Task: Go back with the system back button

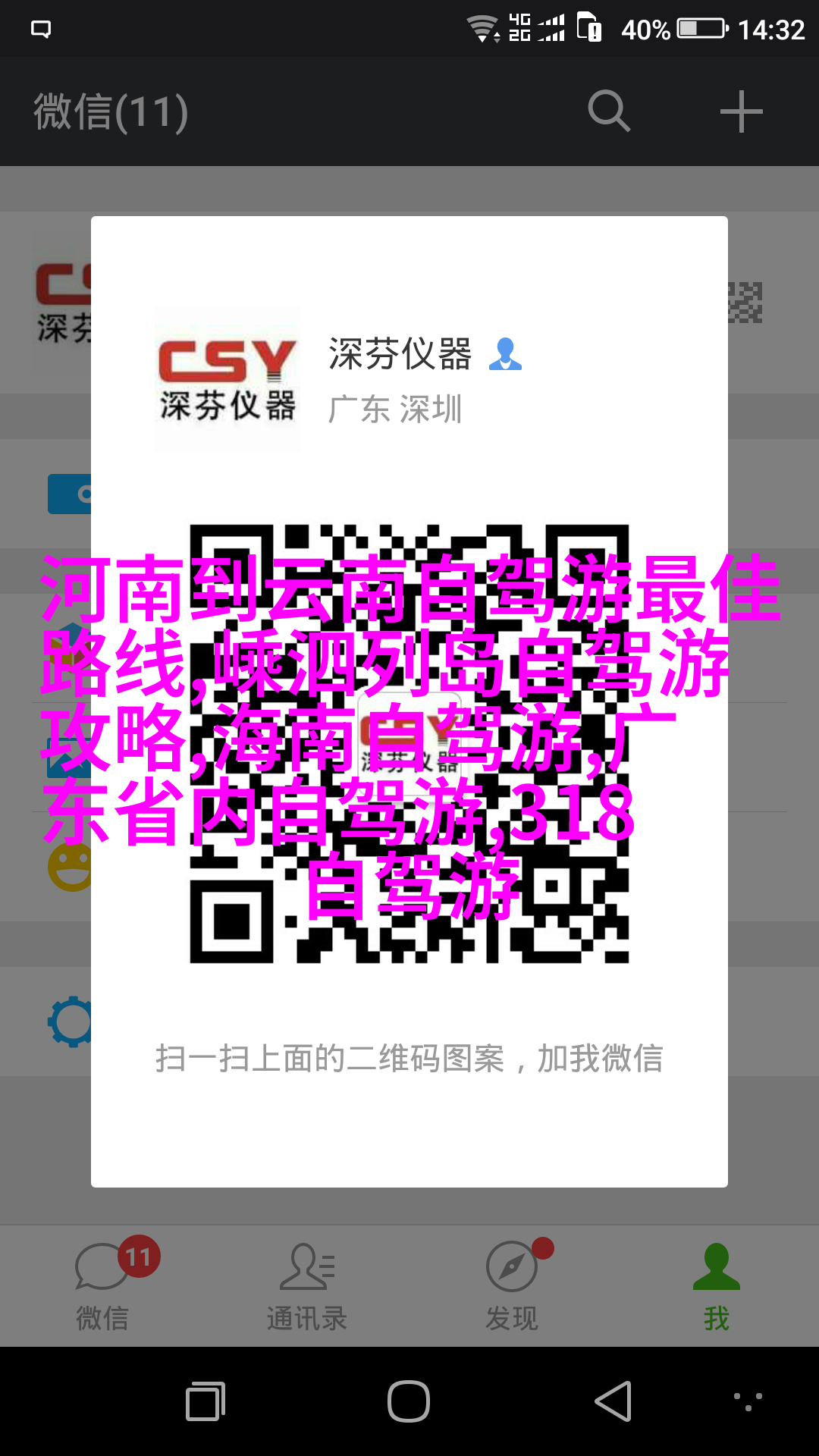Action: [613, 1401]
